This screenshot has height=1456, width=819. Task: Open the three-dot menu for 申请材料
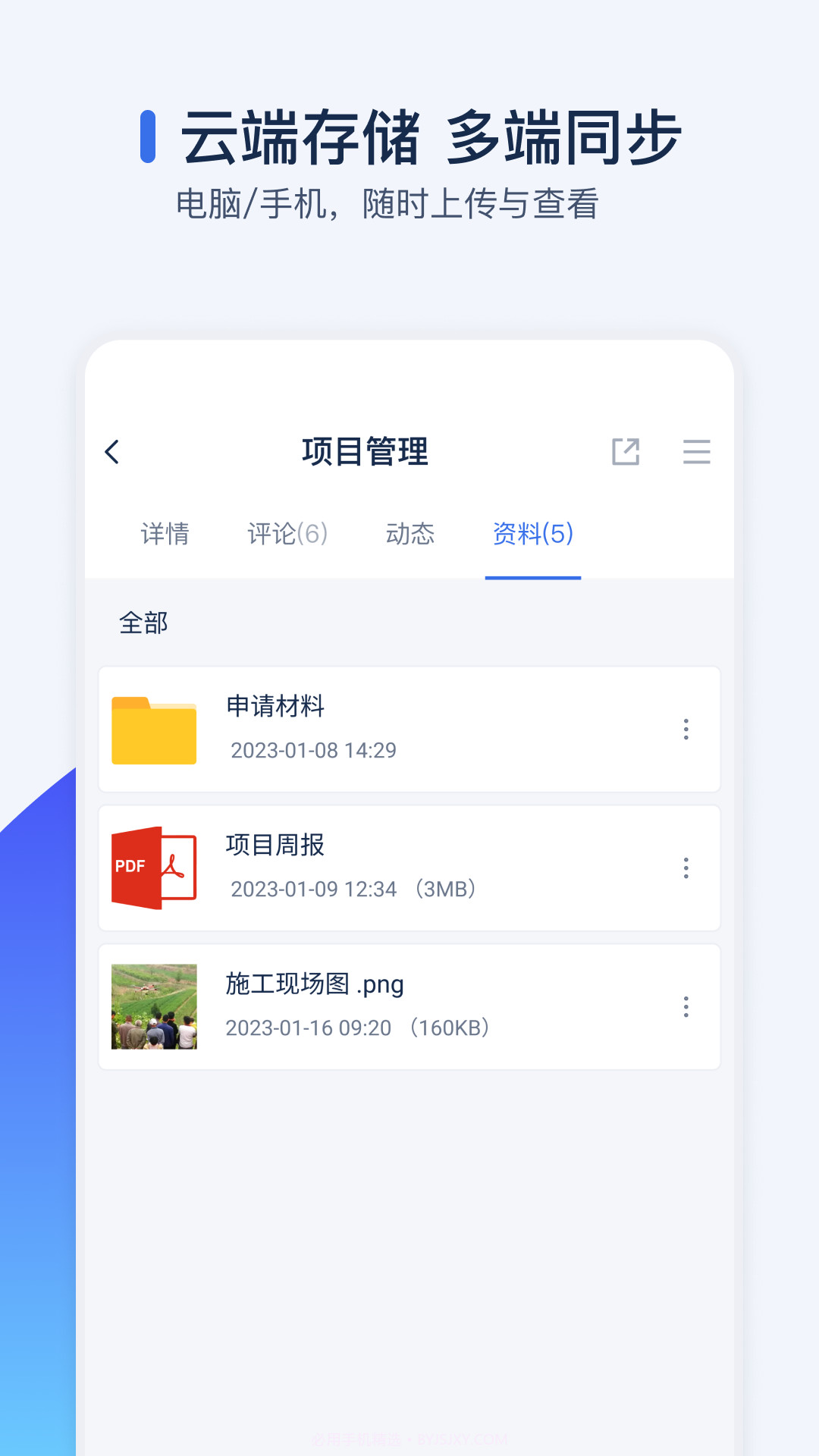tap(686, 730)
